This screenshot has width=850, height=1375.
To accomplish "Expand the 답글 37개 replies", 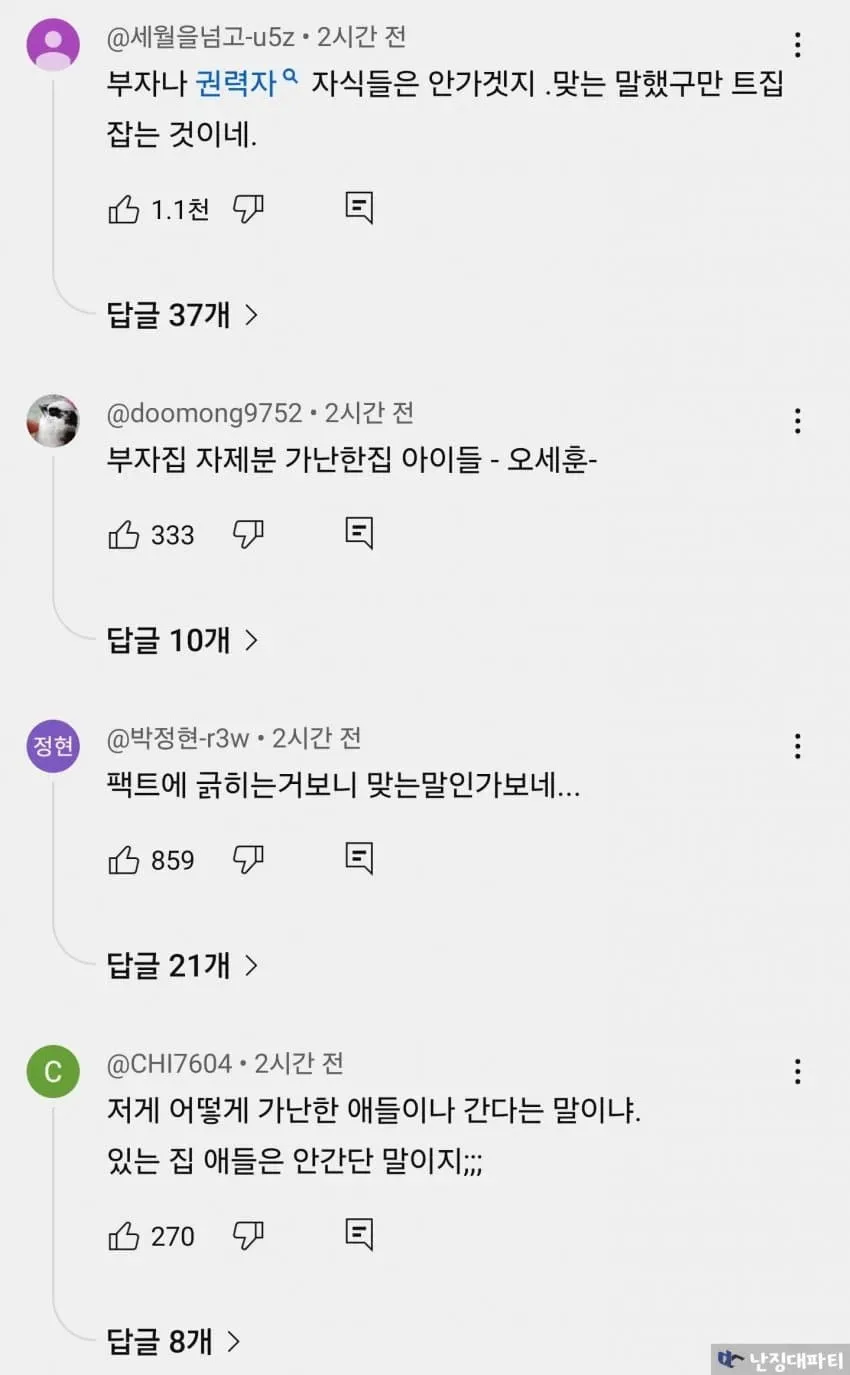I will pyautogui.click(x=183, y=315).
